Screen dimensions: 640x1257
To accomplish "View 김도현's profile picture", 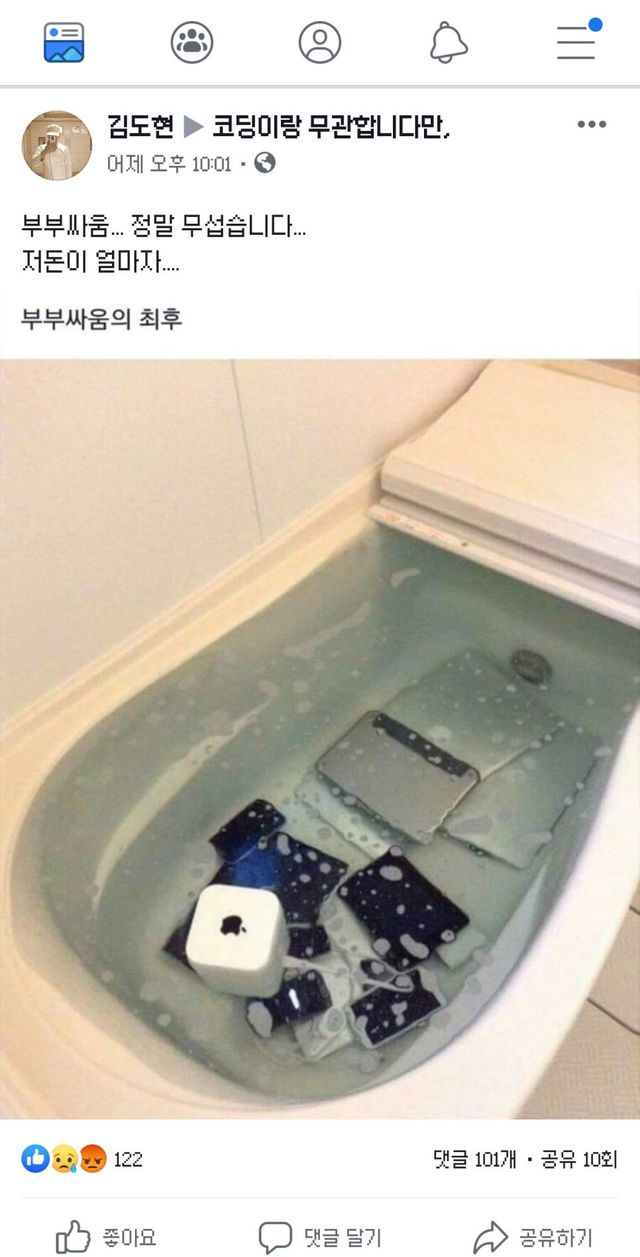I will 57,145.
